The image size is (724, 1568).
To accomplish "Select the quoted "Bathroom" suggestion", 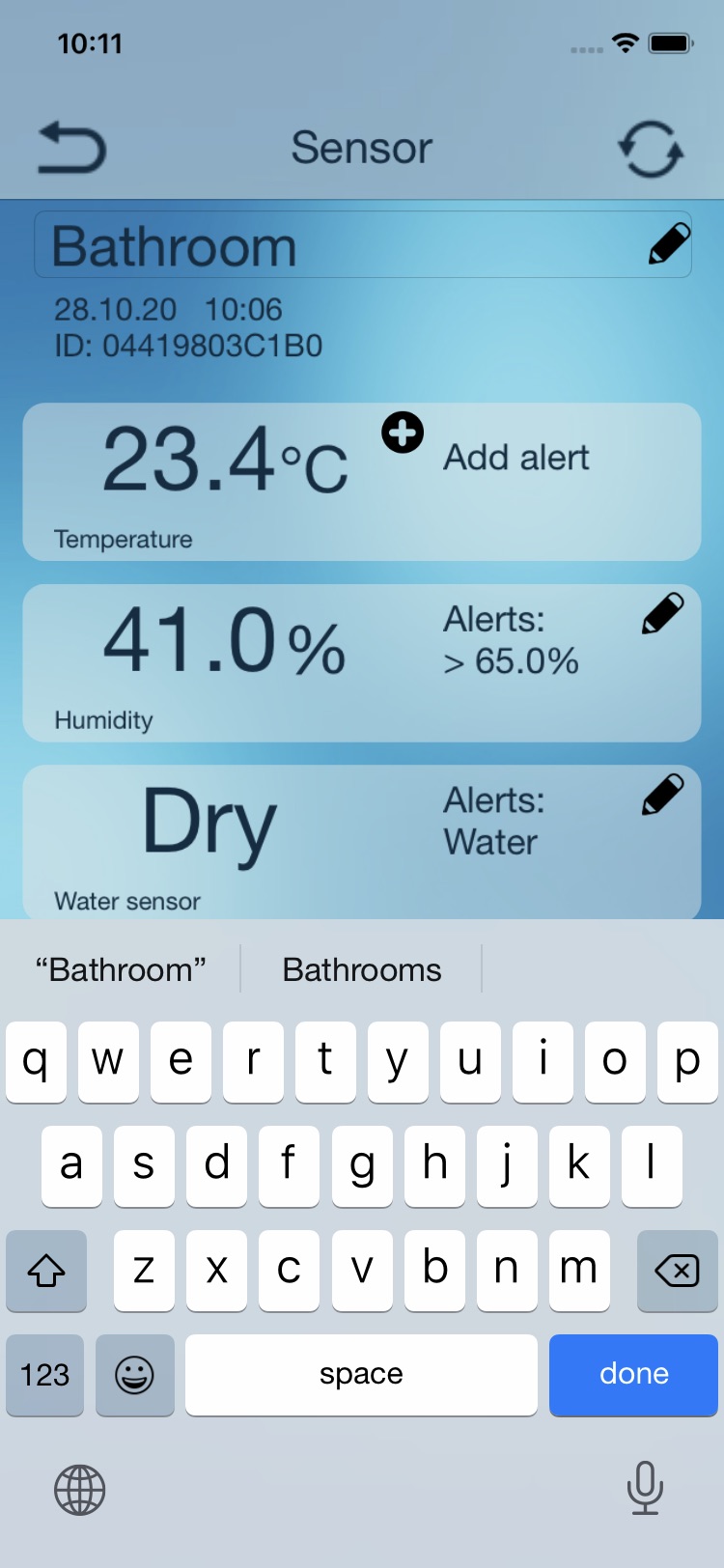I will [121, 969].
